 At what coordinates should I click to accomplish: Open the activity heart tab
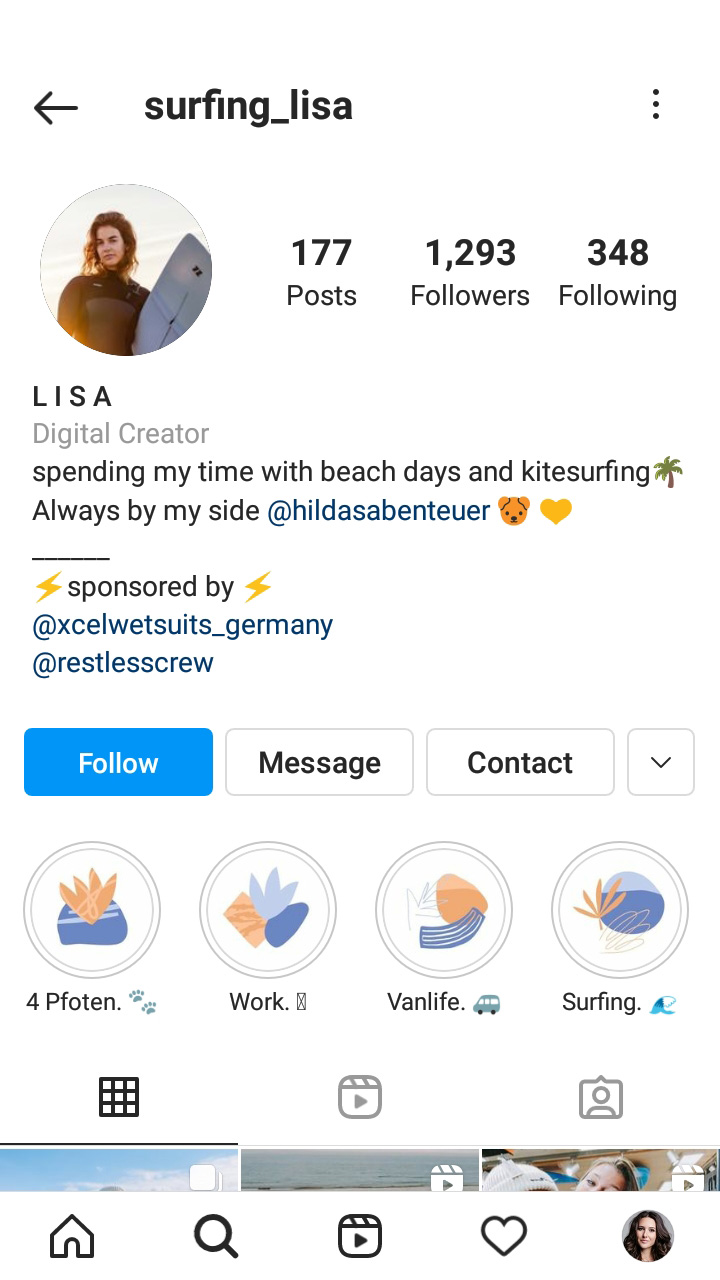coord(504,1237)
